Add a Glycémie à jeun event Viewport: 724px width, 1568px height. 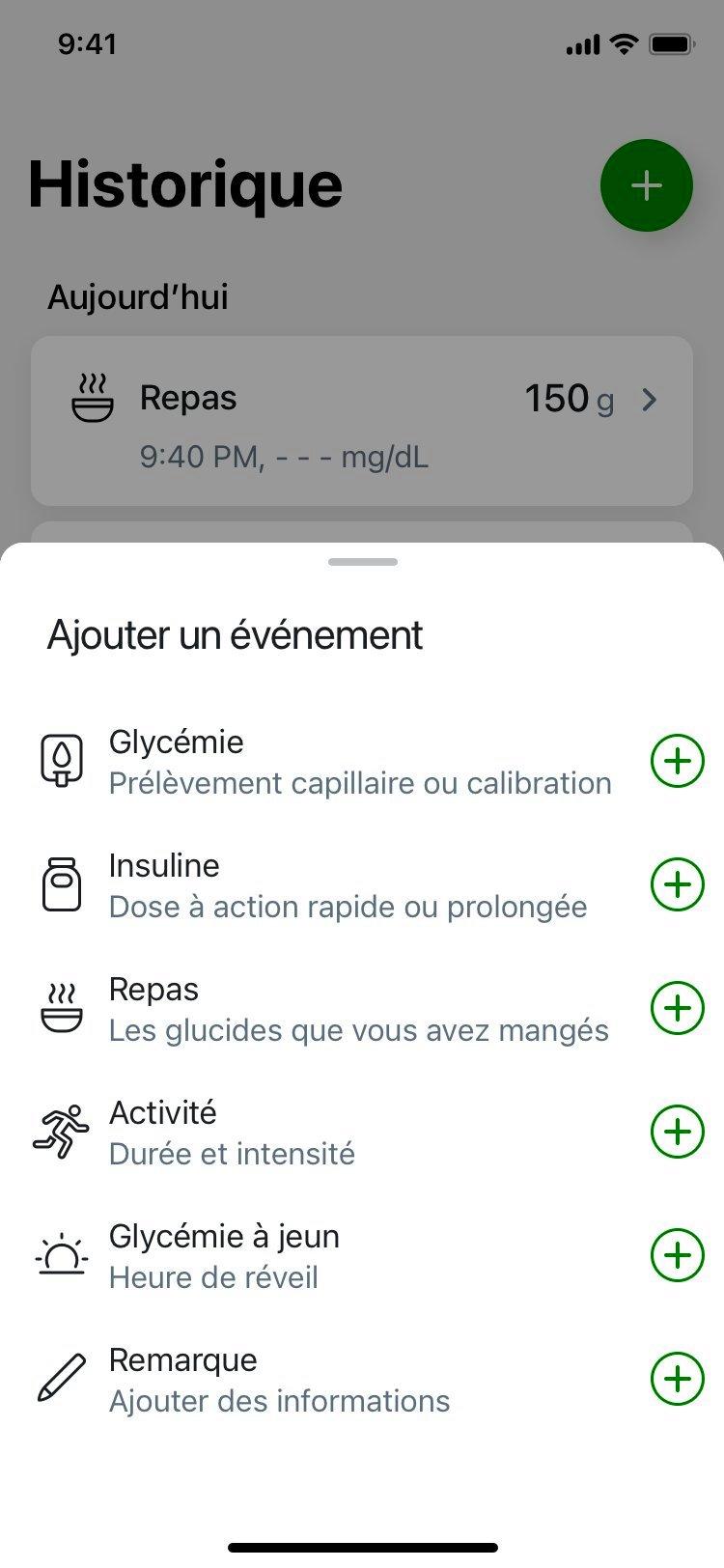[677, 1255]
